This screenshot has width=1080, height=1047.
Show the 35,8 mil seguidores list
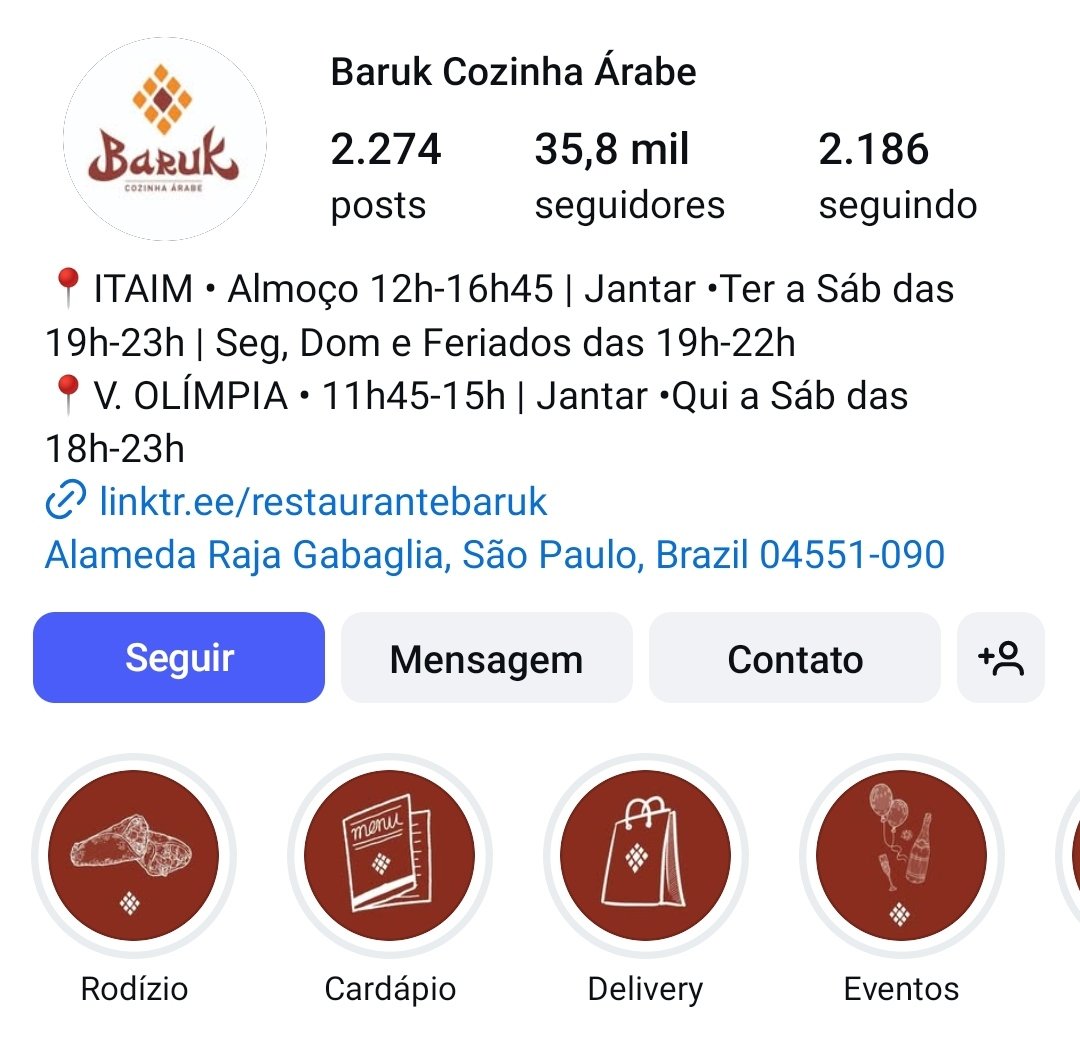[x=629, y=175]
